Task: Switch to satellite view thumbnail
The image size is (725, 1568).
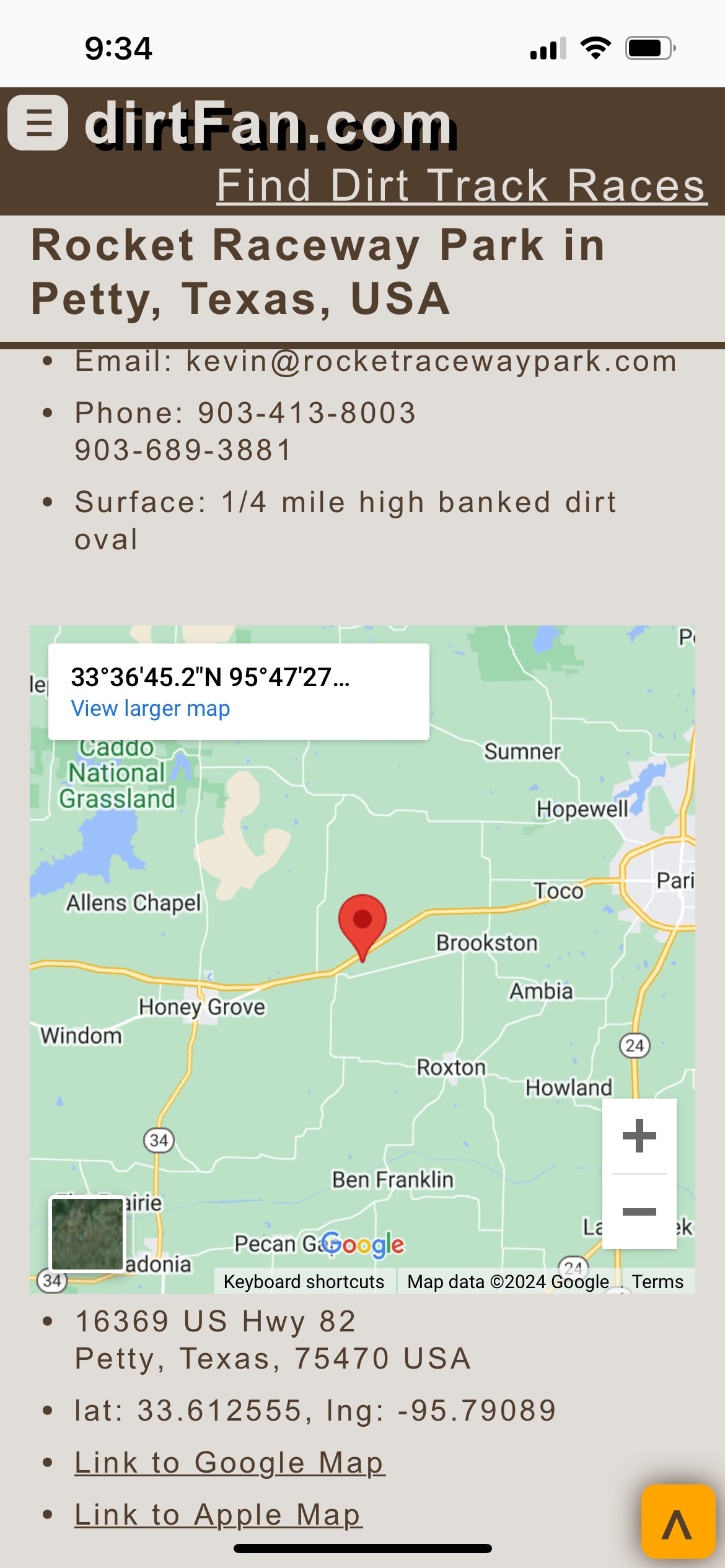Action: click(87, 1234)
